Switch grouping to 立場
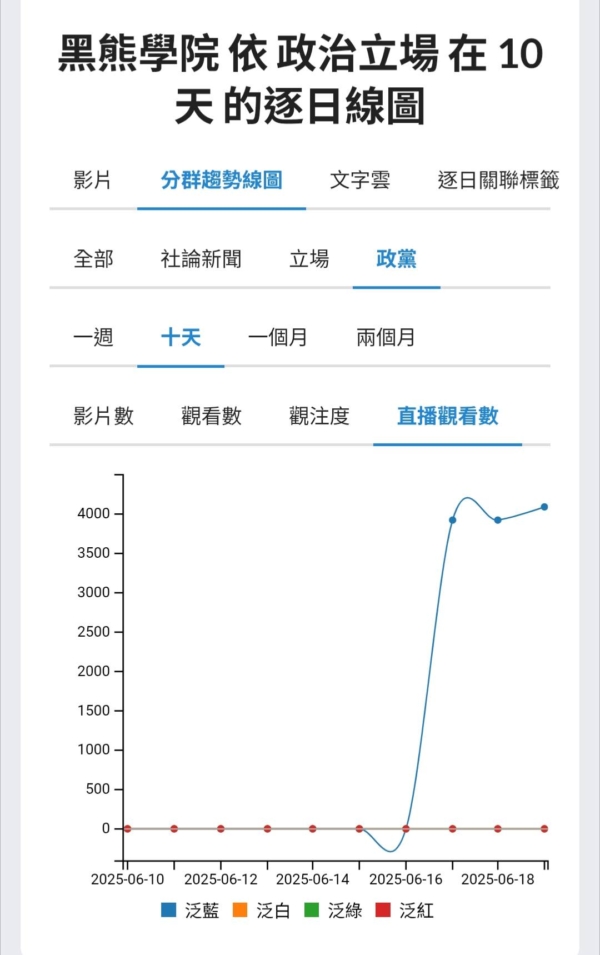The image size is (600, 955). pos(309,259)
